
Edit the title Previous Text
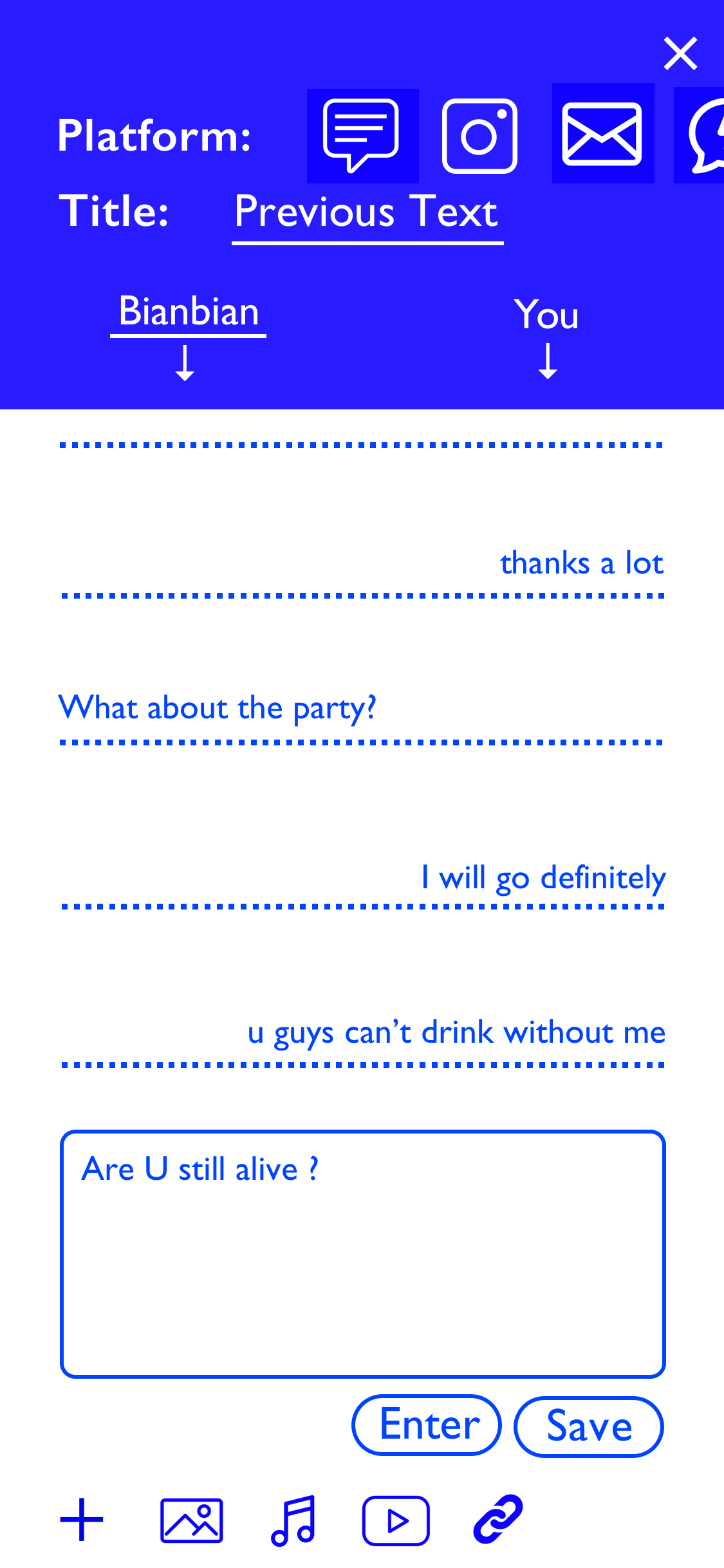[x=367, y=212]
